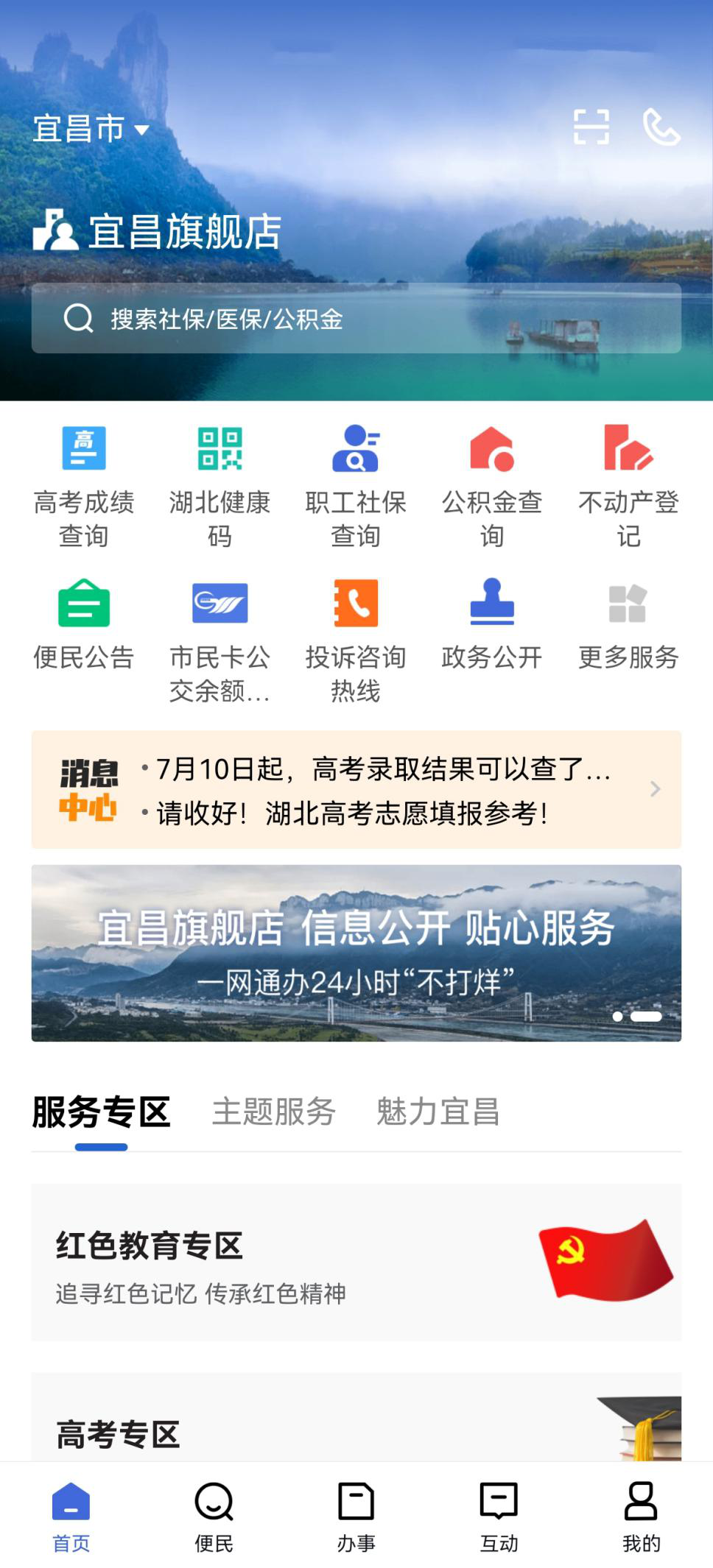
Task: Open the 消息中心 news row
Action: click(x=356, y=789)
